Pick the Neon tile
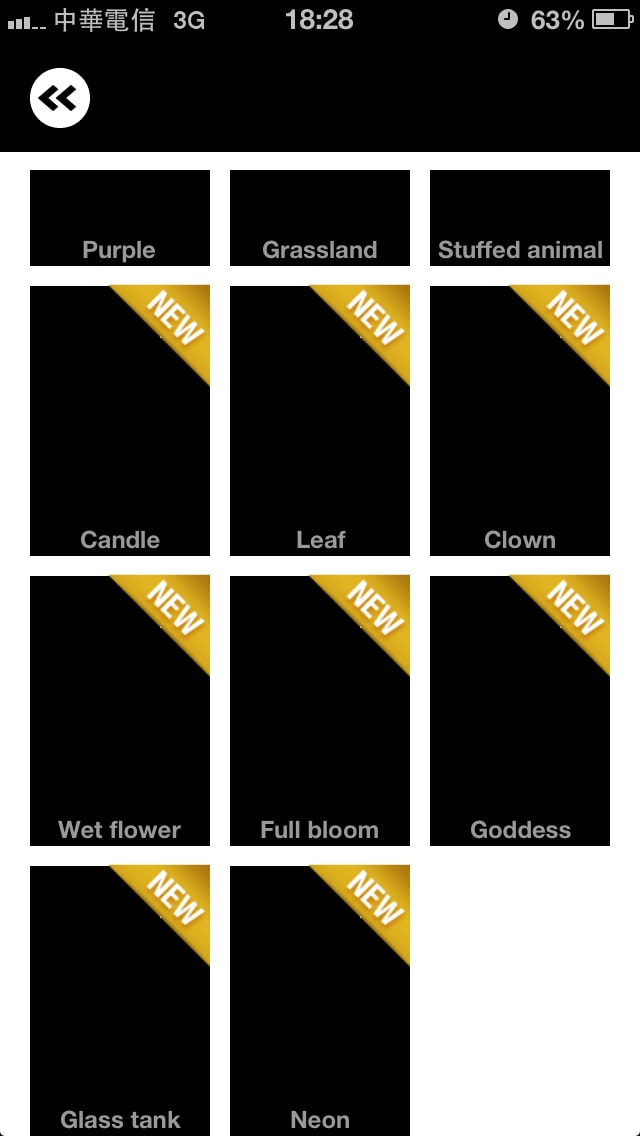This screenshot has width=640, height=1136. tap(320, 1000)
